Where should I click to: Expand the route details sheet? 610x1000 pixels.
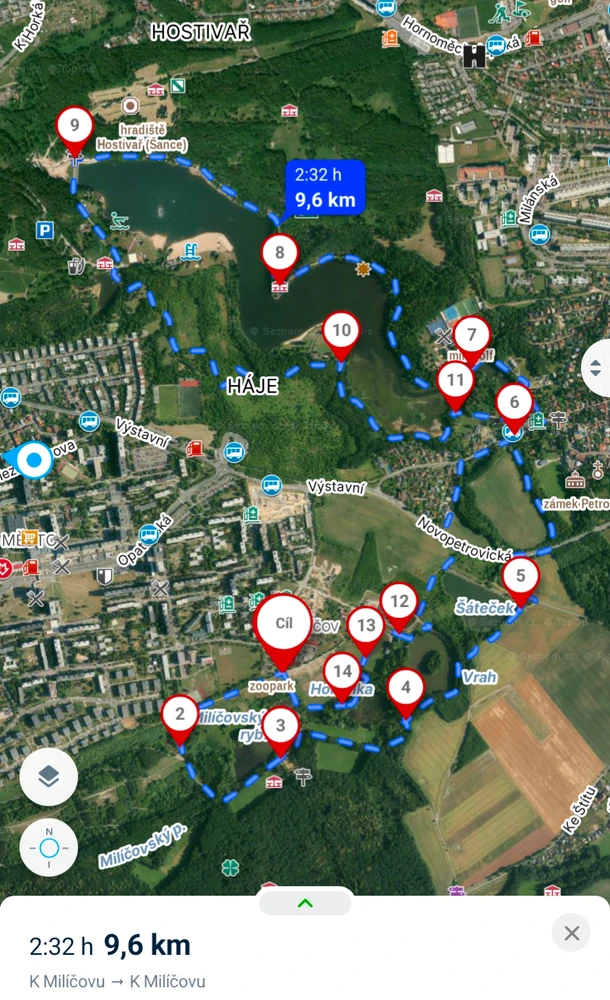(x=305, y=902)
